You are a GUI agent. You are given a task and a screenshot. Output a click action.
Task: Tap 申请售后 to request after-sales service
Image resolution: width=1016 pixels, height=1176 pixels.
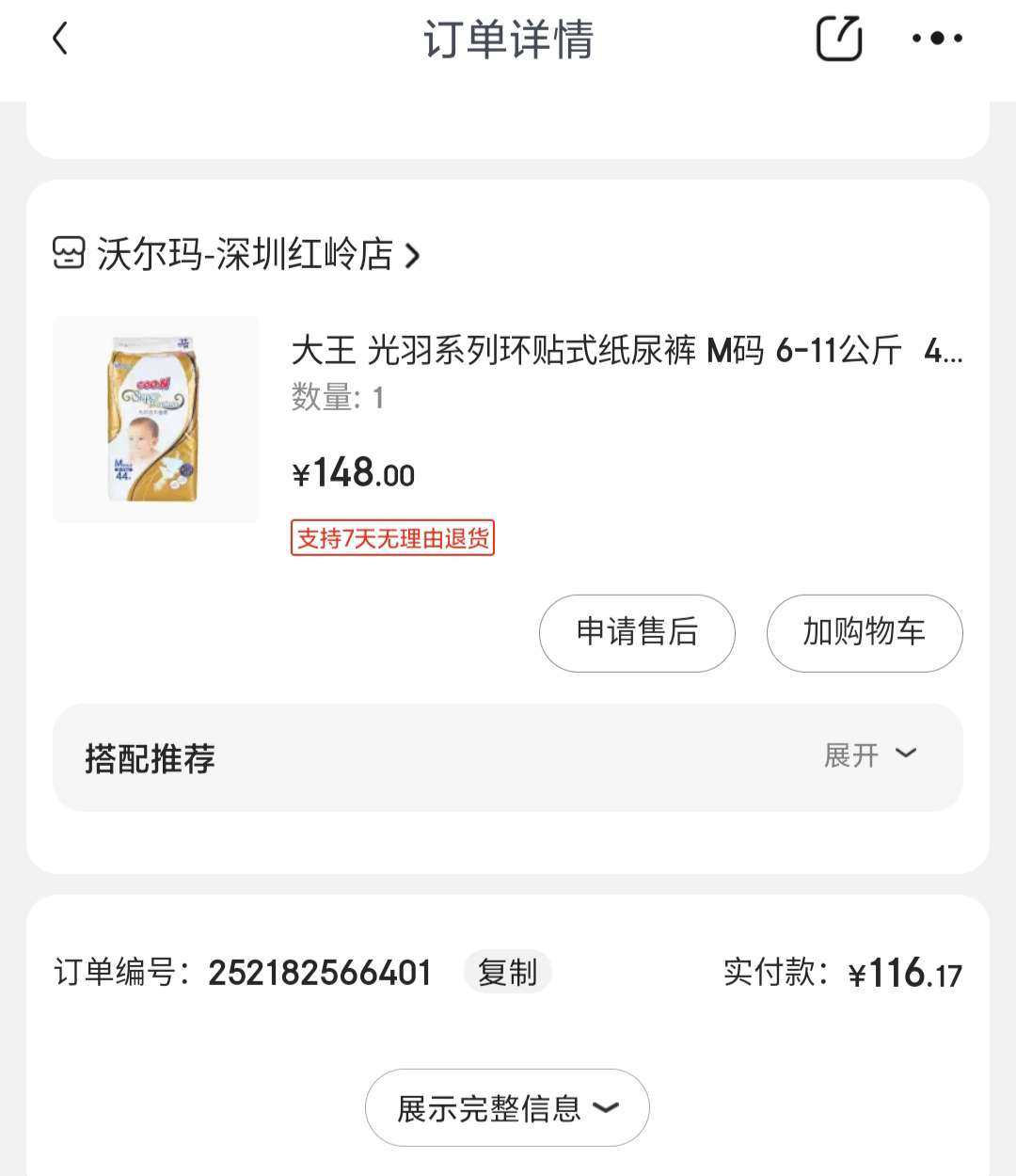pos(637,633)
